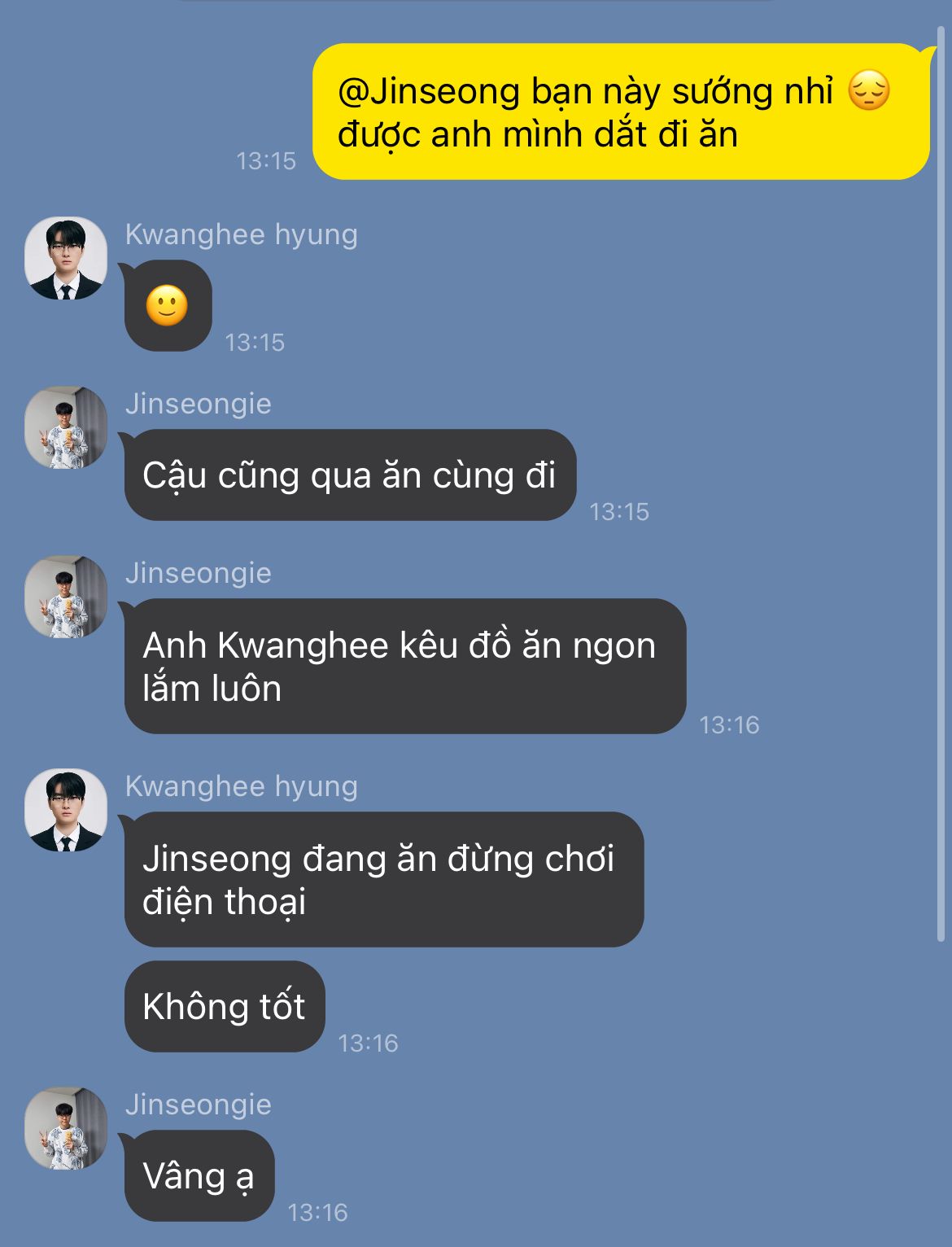Tap Jinseongie's avatar next to "Anh Kwanghee kêu đồ ăn"

[x=66, y=597]
